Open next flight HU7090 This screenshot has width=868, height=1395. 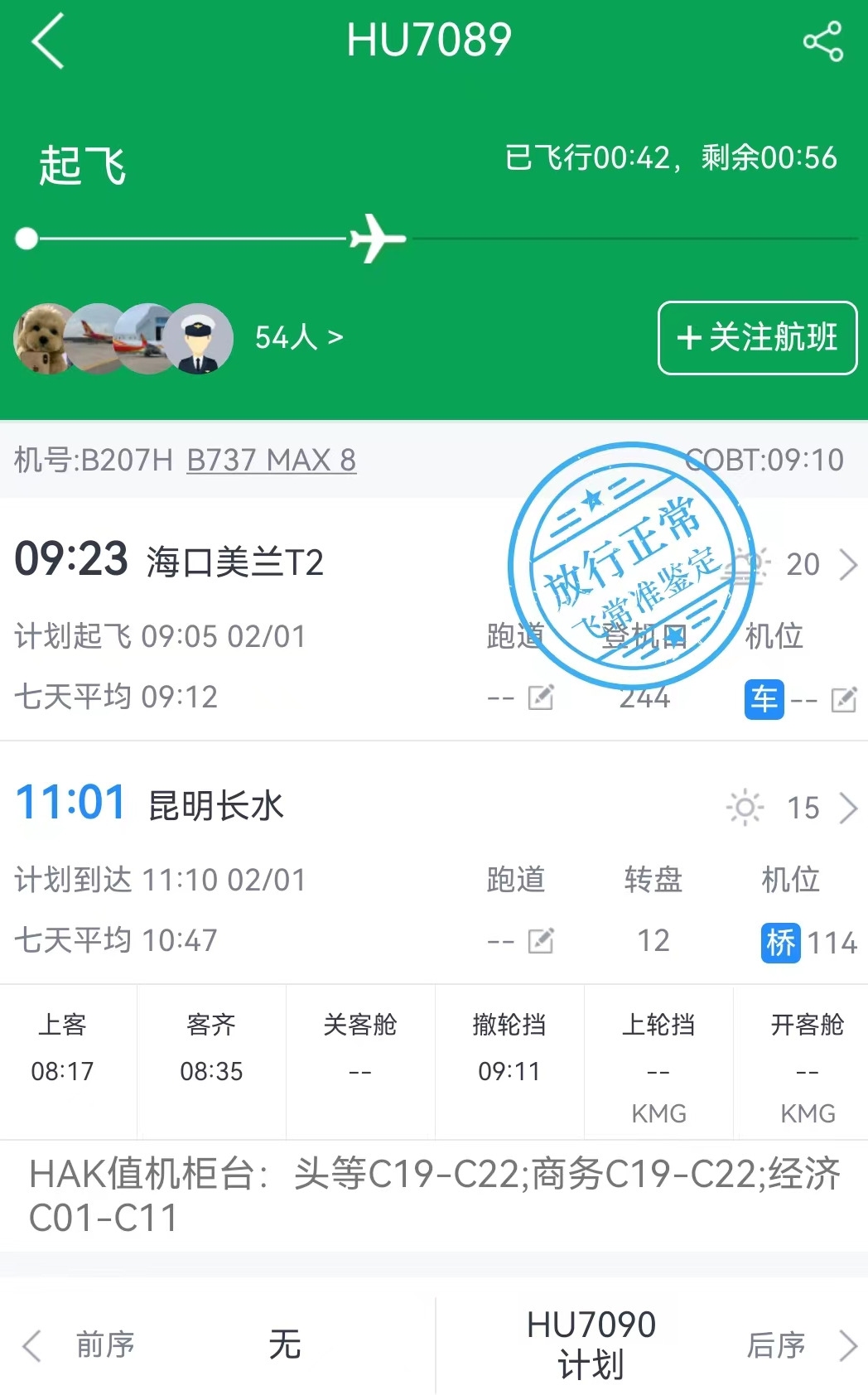pyautogui.click(x=646, y=1344)
